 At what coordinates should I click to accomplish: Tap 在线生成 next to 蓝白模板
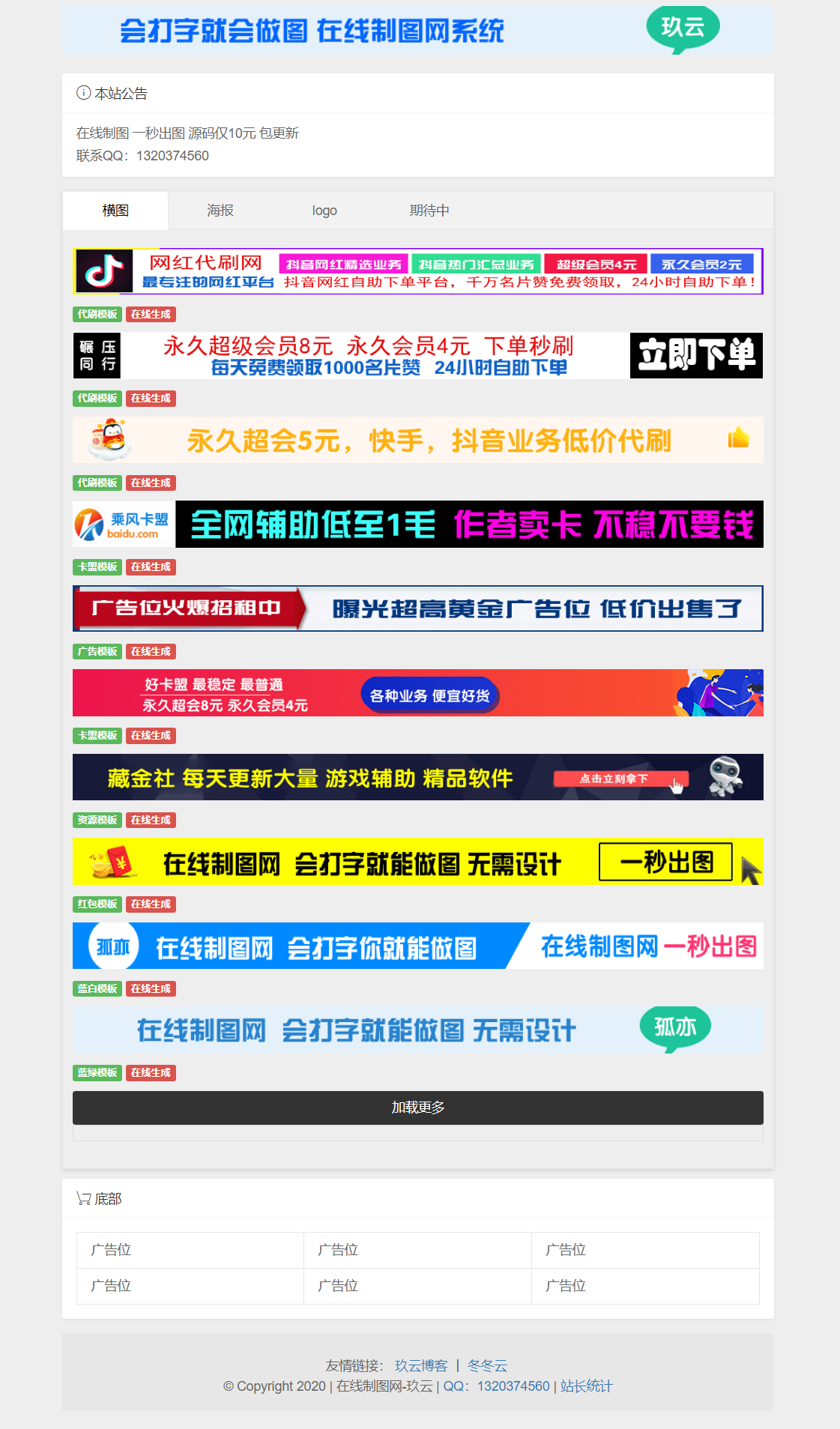point(151,989)
